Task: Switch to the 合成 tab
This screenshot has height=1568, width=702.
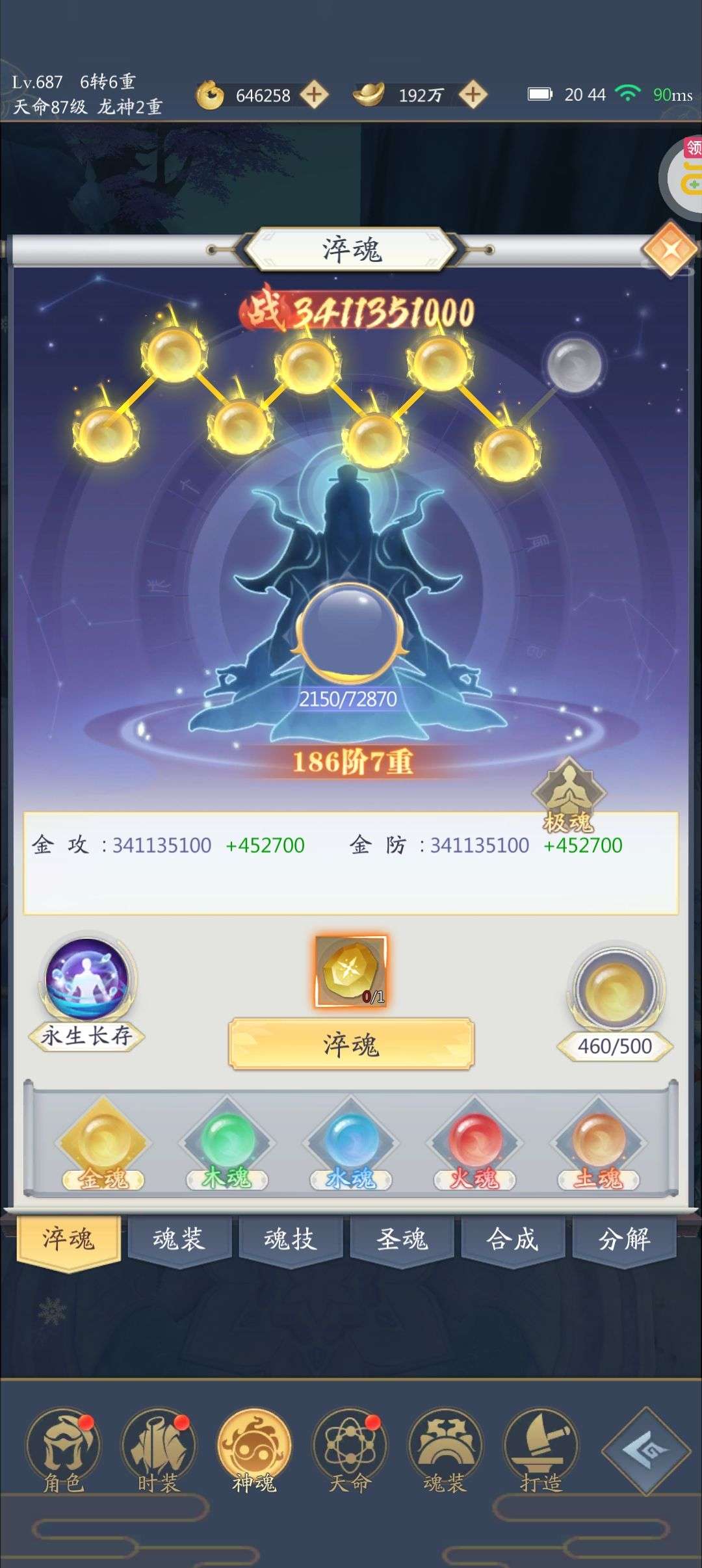Action: point(513,1239)
